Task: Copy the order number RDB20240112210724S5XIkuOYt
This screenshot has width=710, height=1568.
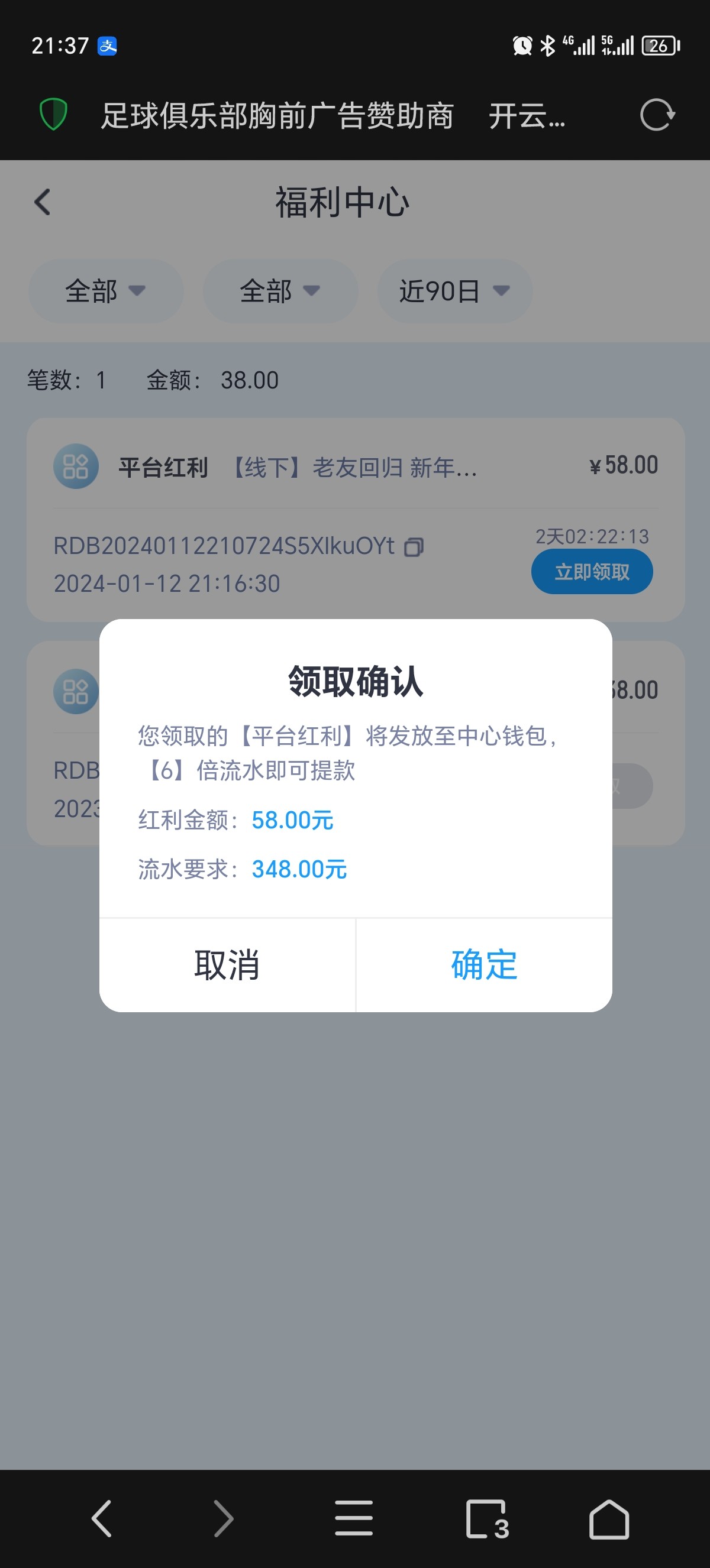Action: (x=414, y=547)
